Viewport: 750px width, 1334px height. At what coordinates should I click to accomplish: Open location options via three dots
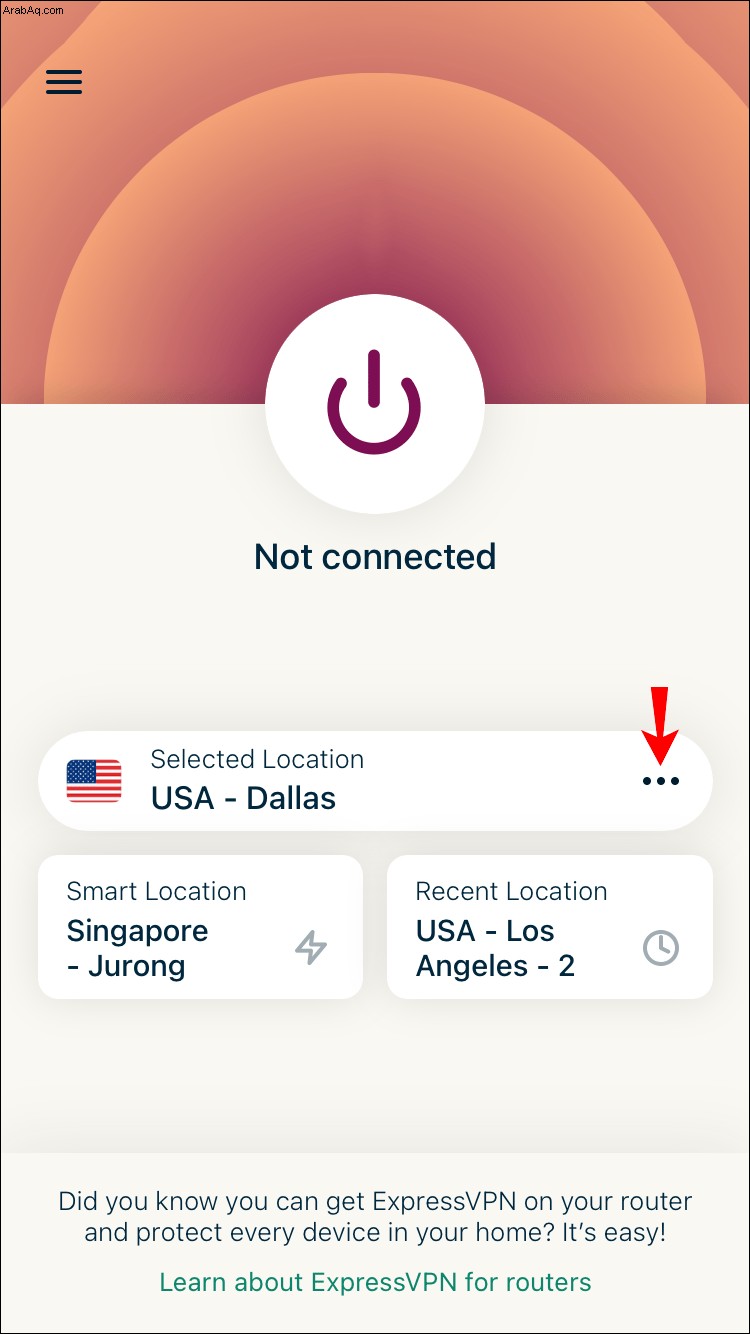(x=661, y=782)
